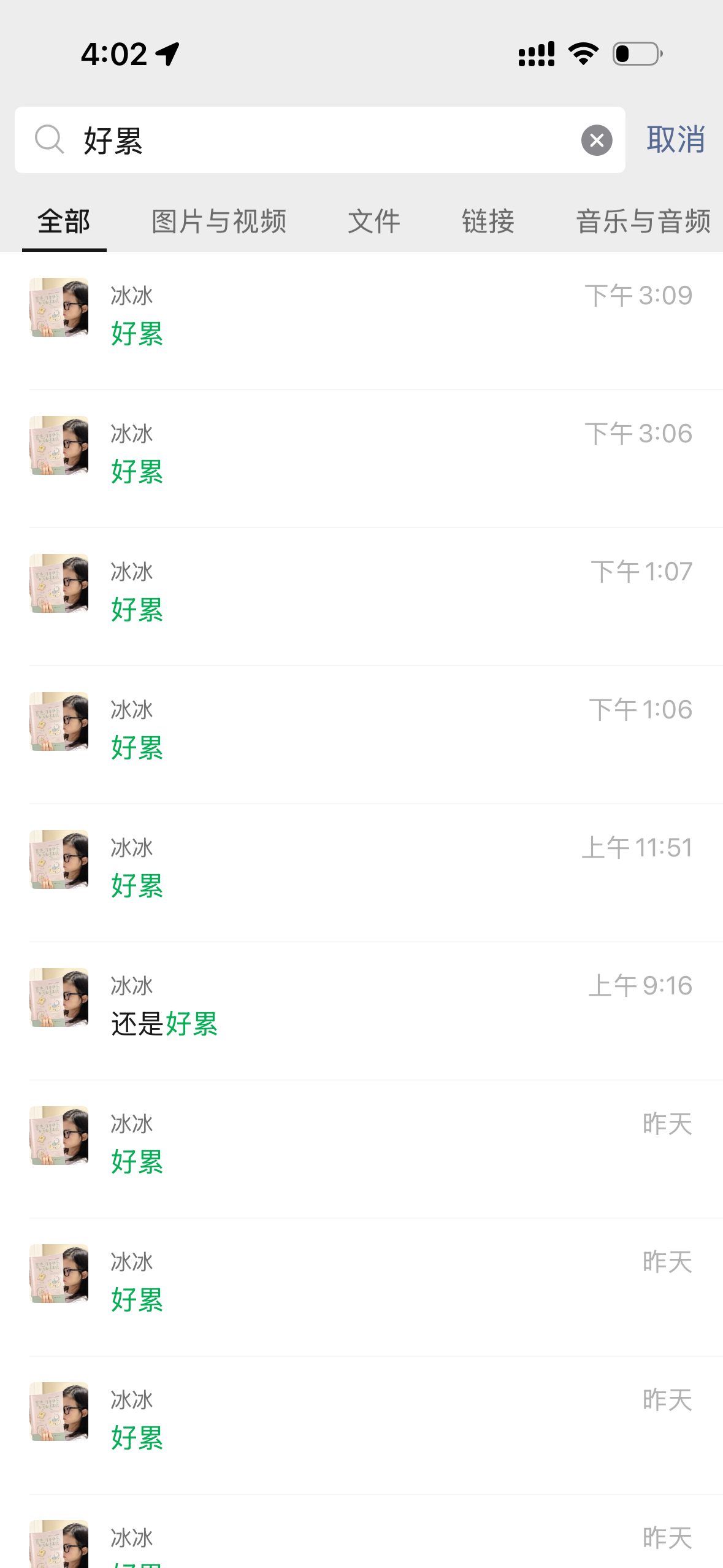Select the 全部 tab
Screen dimensions: 723x1568
point(64,221)
